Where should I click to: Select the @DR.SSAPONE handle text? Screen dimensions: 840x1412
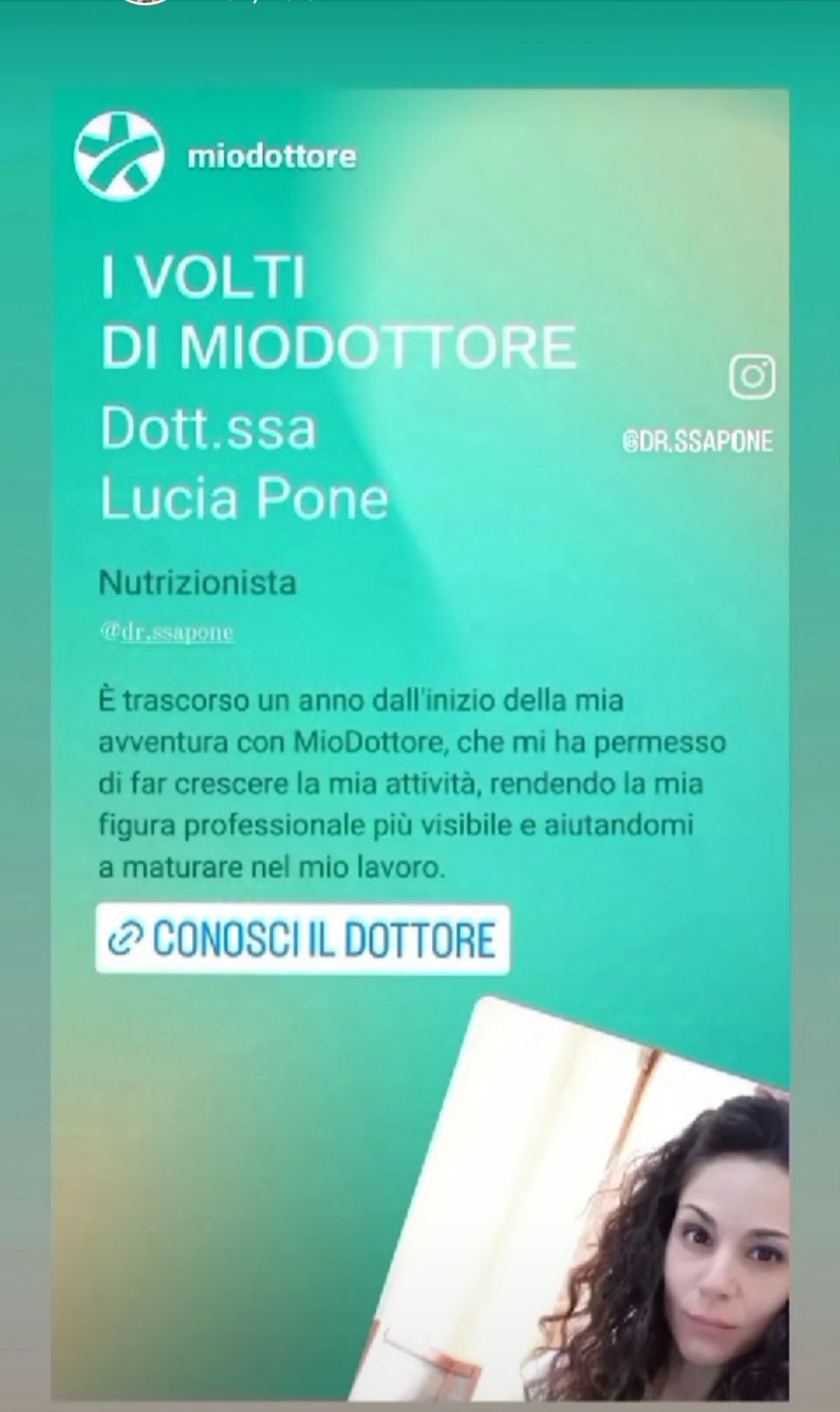pos(697,439)
